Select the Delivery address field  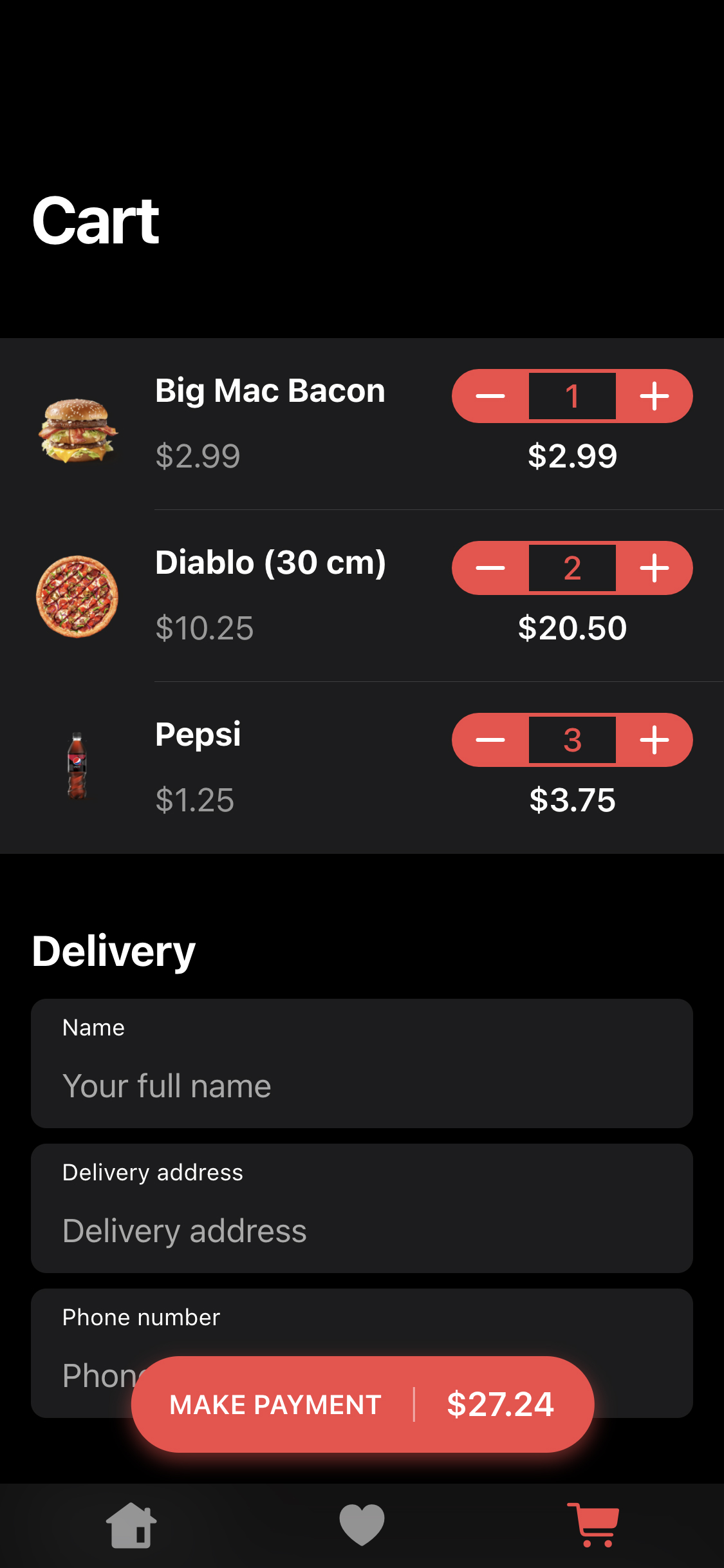point(362,1230)
